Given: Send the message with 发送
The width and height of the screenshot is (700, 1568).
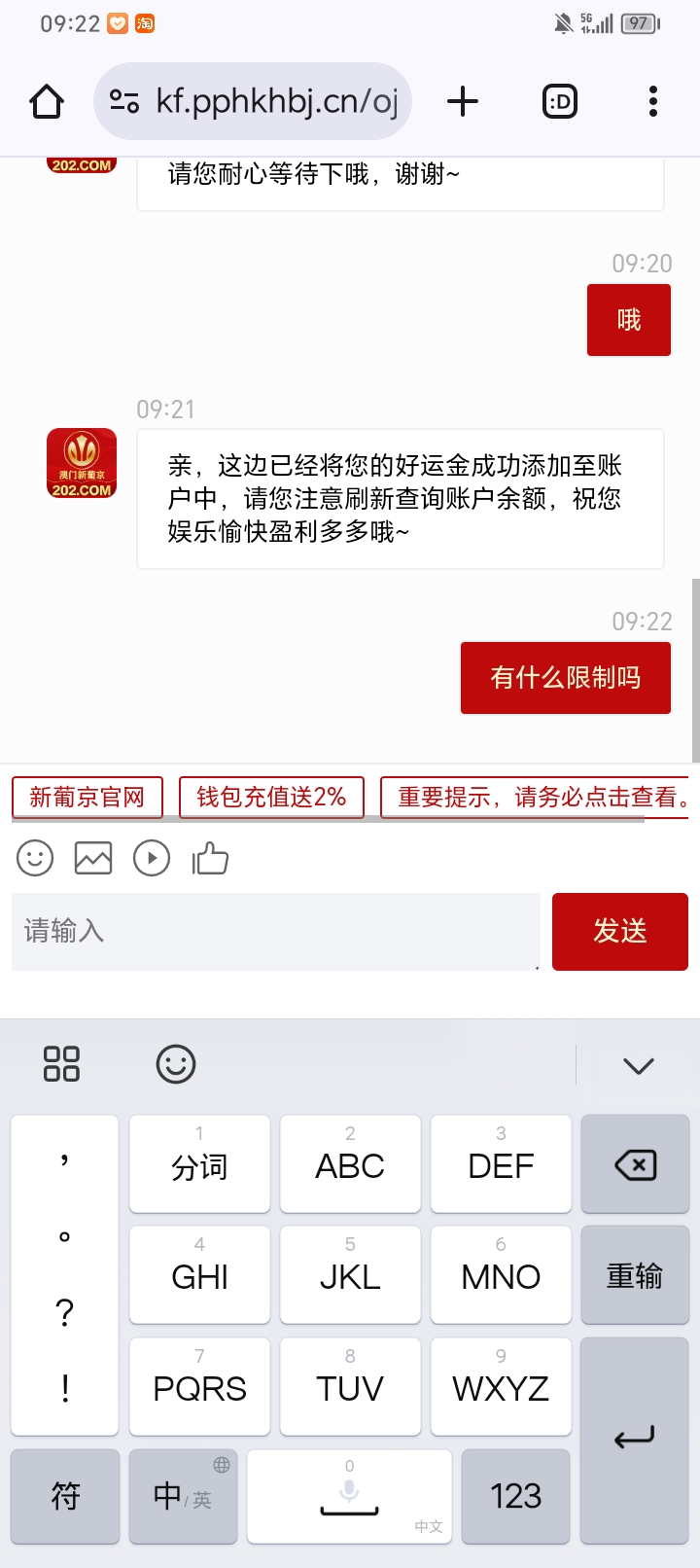Looking at the screenshot, I should [620, 932].
